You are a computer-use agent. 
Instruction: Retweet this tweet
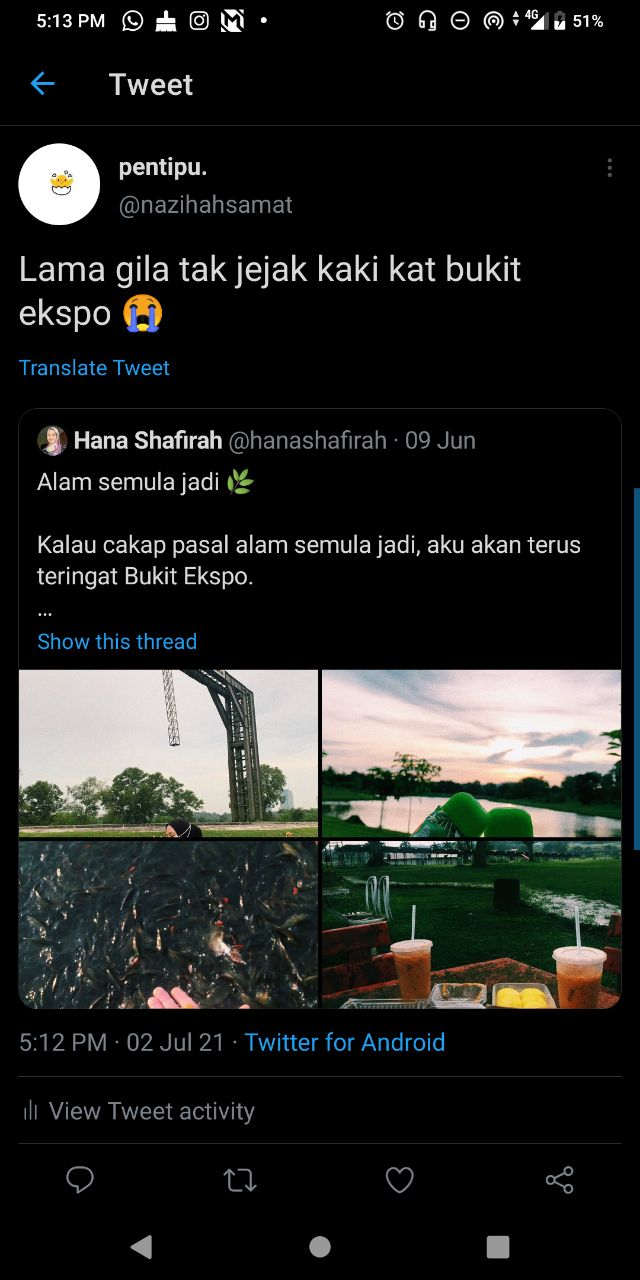click(x=240, y=1180)
